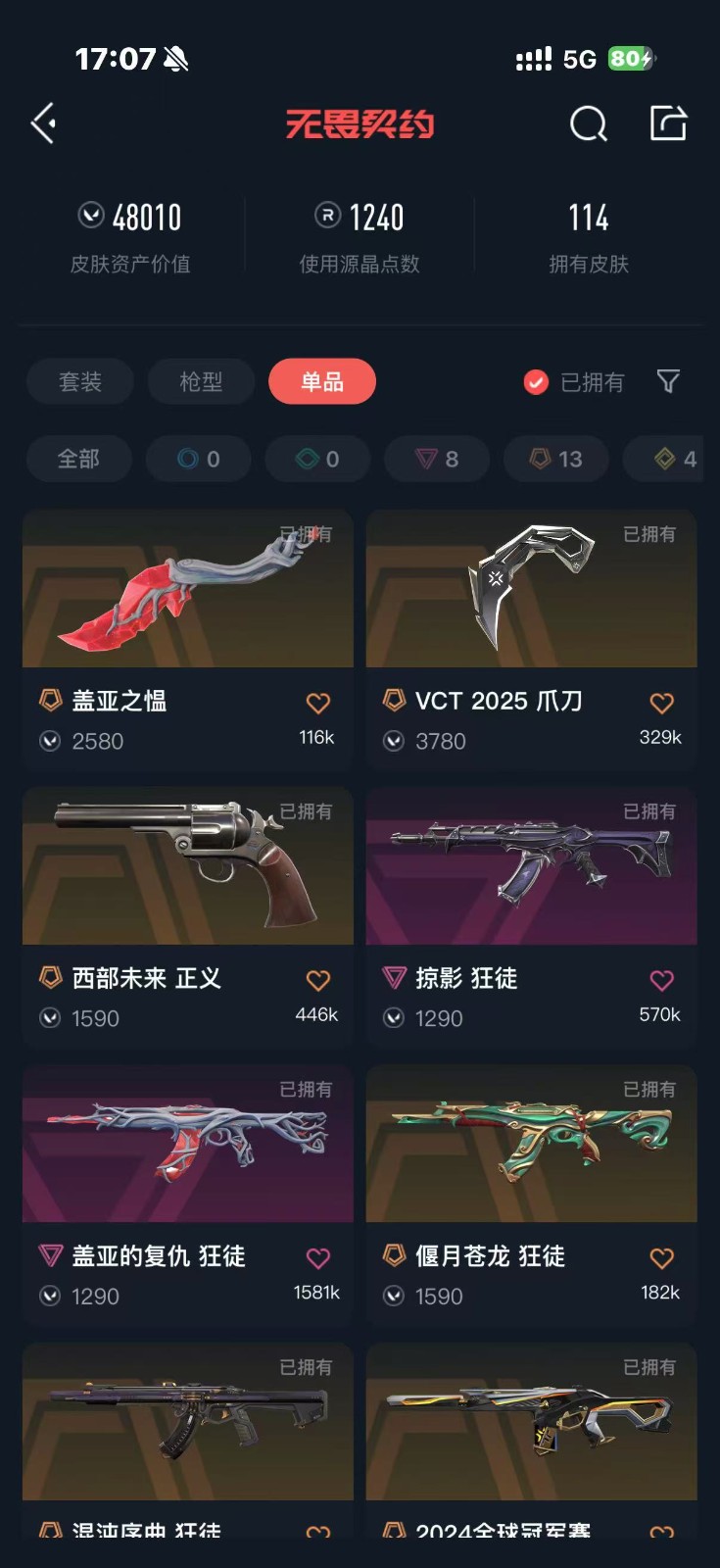Viewport: 720px width, 1568px height.
Task: Open the filter funnel icon
Action: 668,381
